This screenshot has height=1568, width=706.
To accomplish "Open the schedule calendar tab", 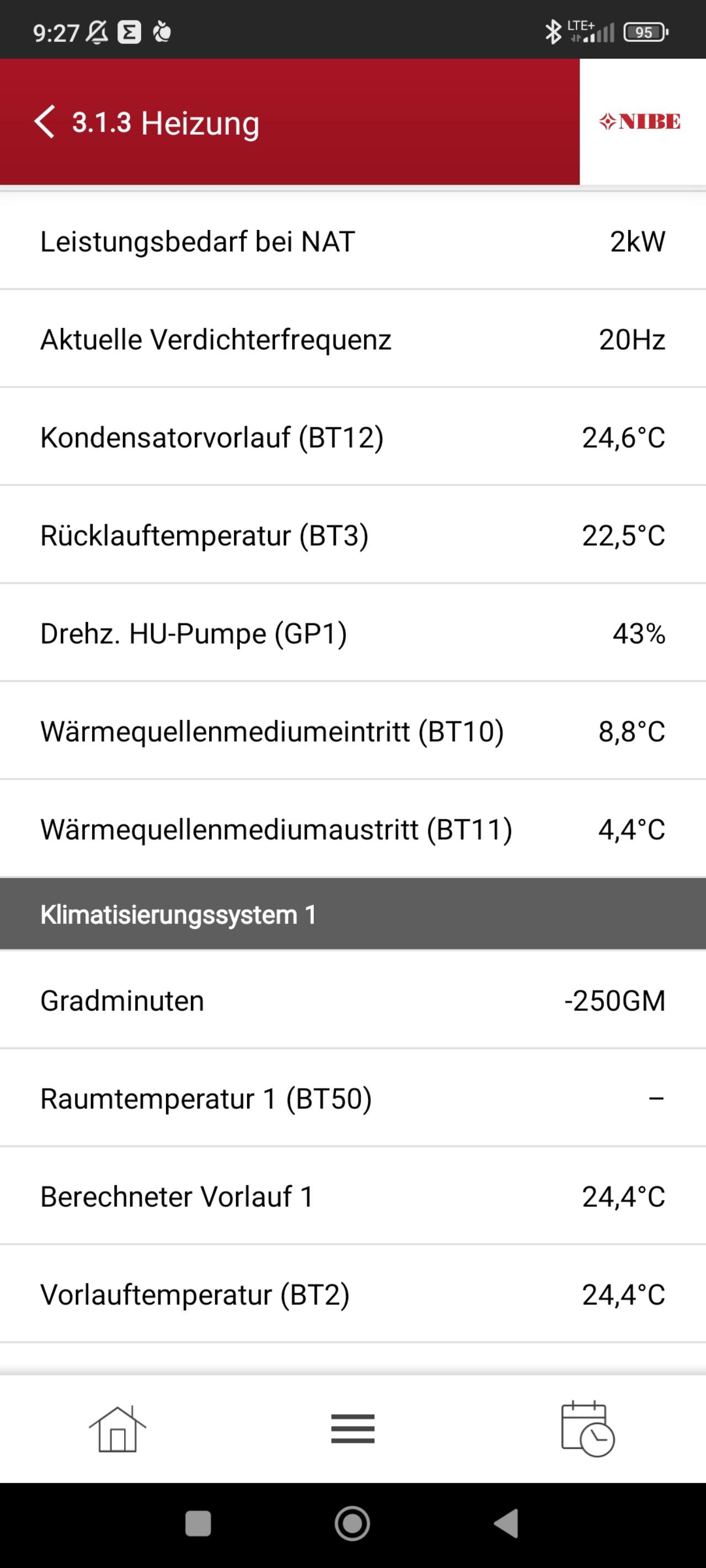I will click(587, 1429).
